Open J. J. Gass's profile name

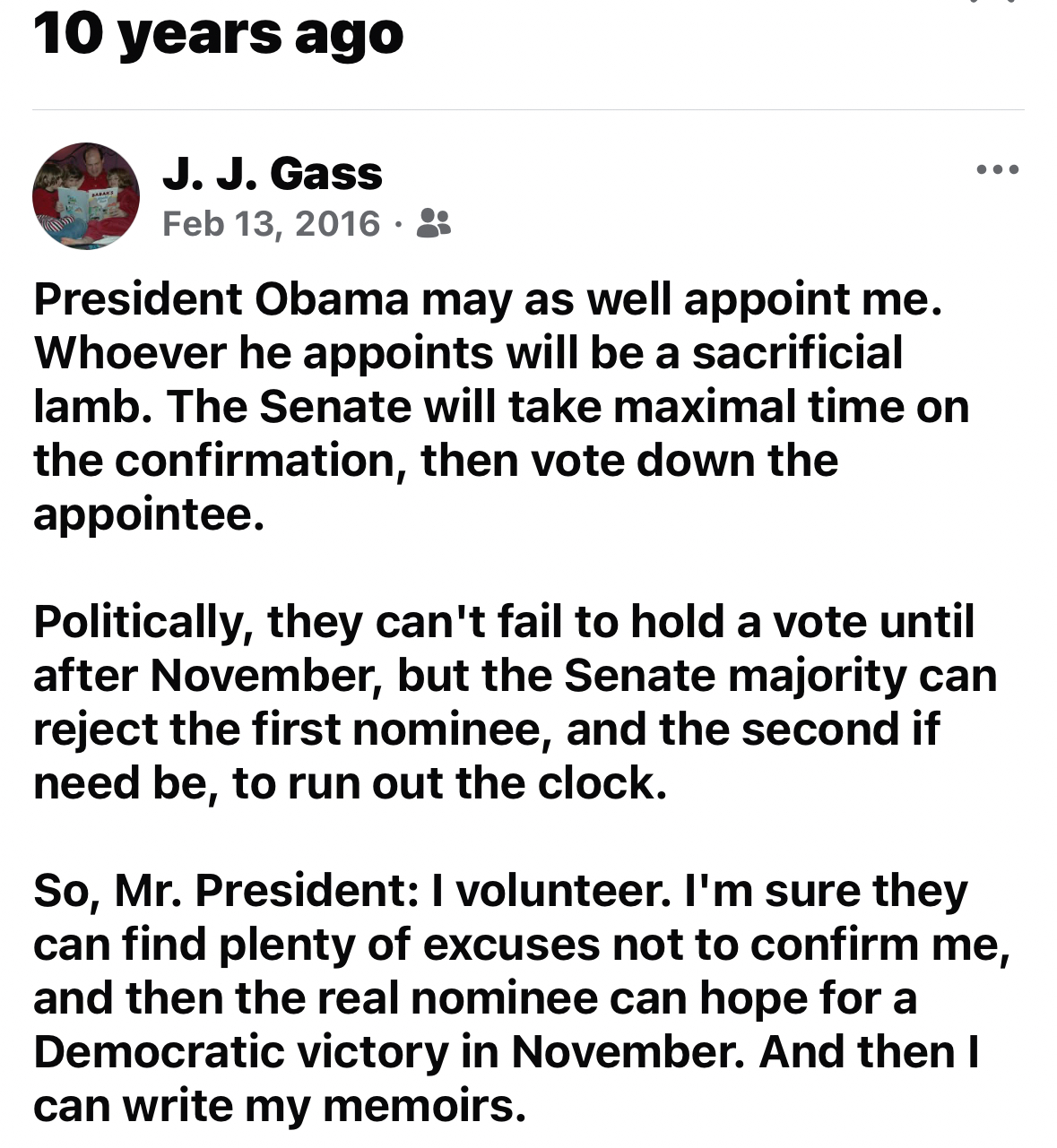273,173
